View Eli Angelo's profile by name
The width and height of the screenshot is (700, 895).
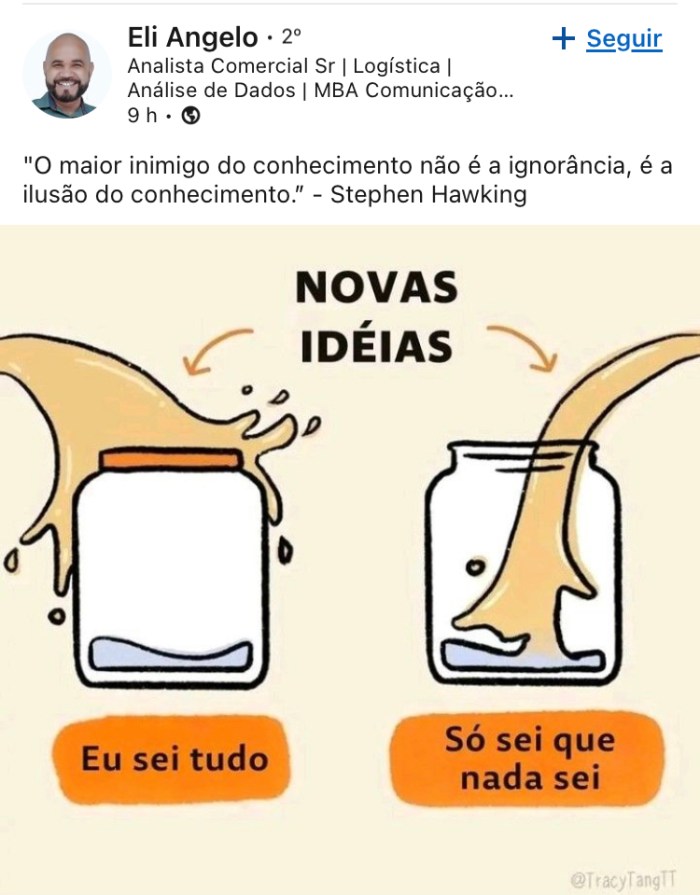coord(193,38)
